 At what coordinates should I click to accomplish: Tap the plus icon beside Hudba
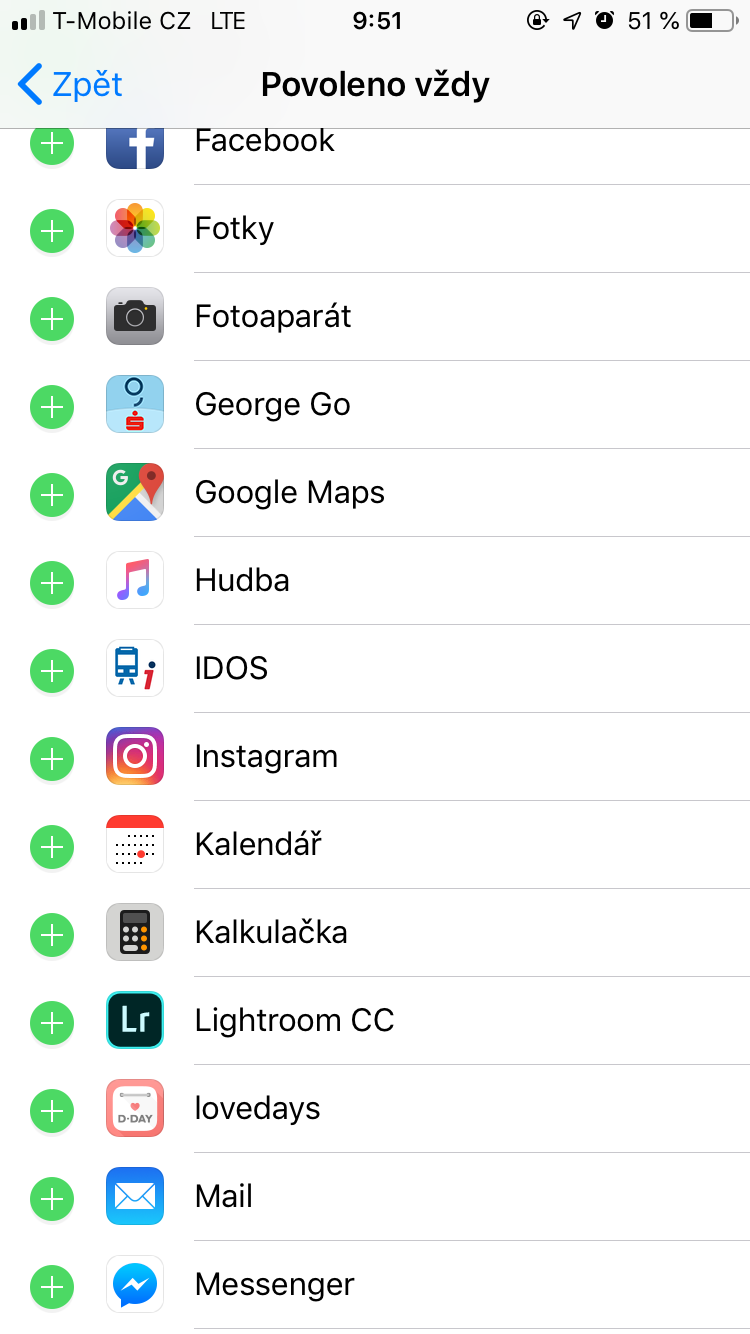point(52,584)
